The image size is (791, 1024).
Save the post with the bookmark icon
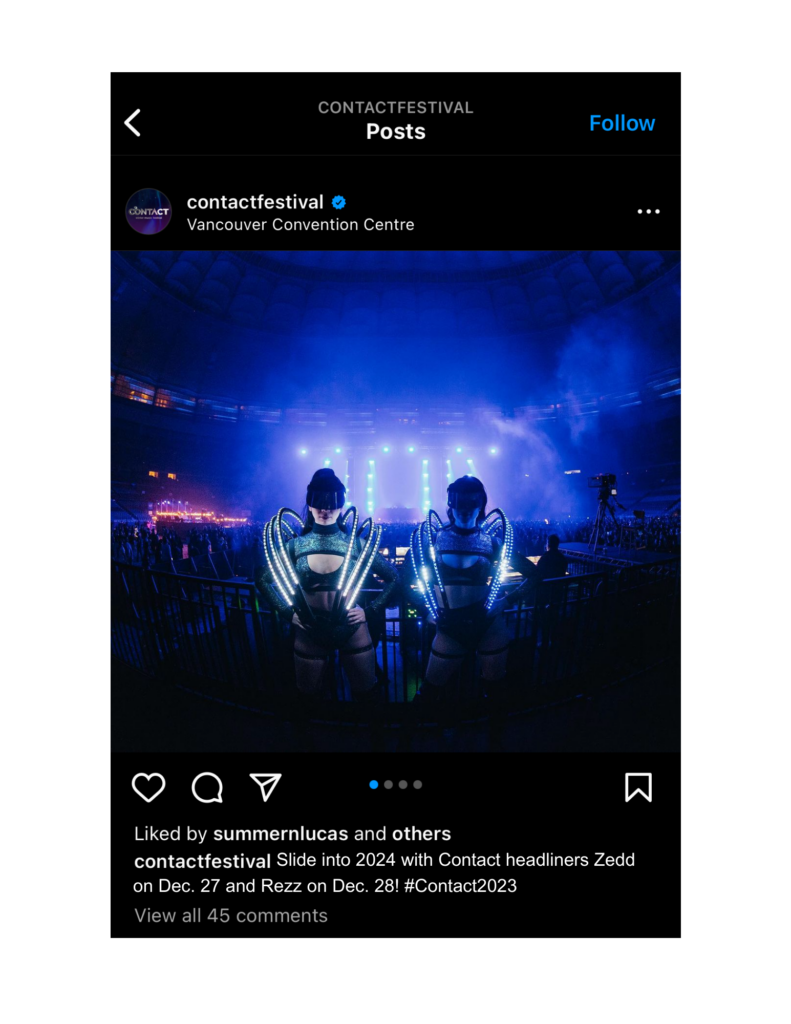638,787
